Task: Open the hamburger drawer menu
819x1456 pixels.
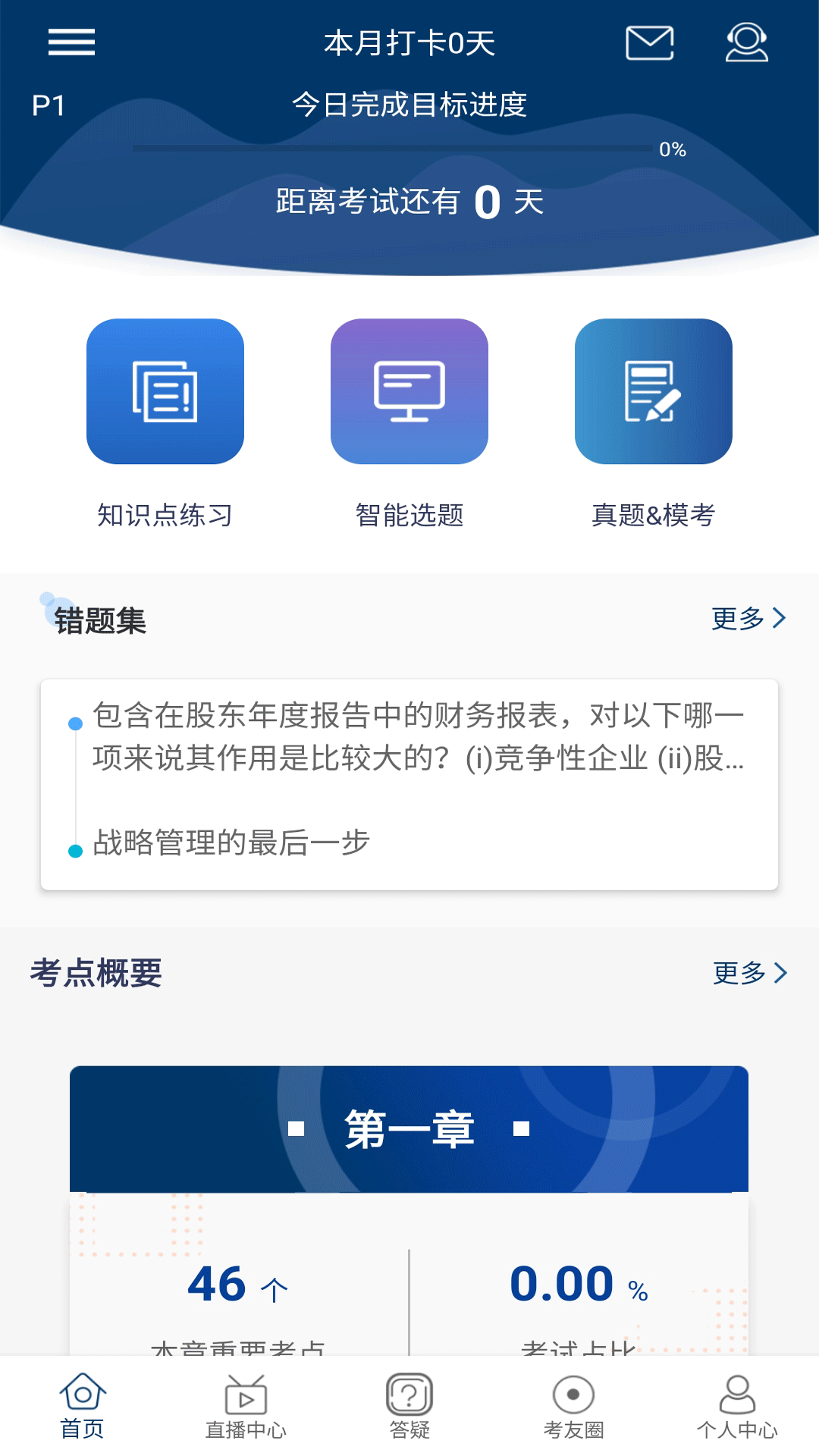Action: 71,42
